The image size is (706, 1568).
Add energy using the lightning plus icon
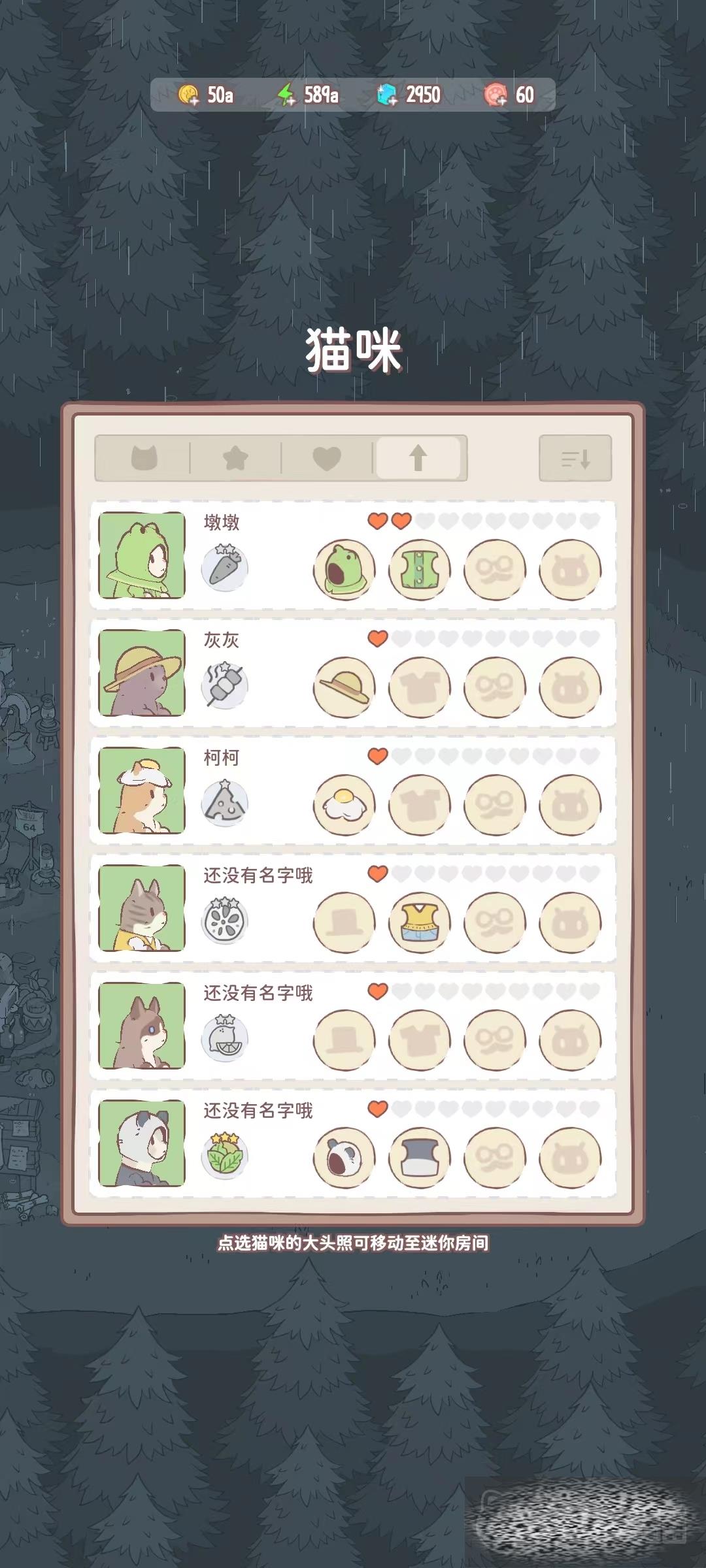(287, 95)
